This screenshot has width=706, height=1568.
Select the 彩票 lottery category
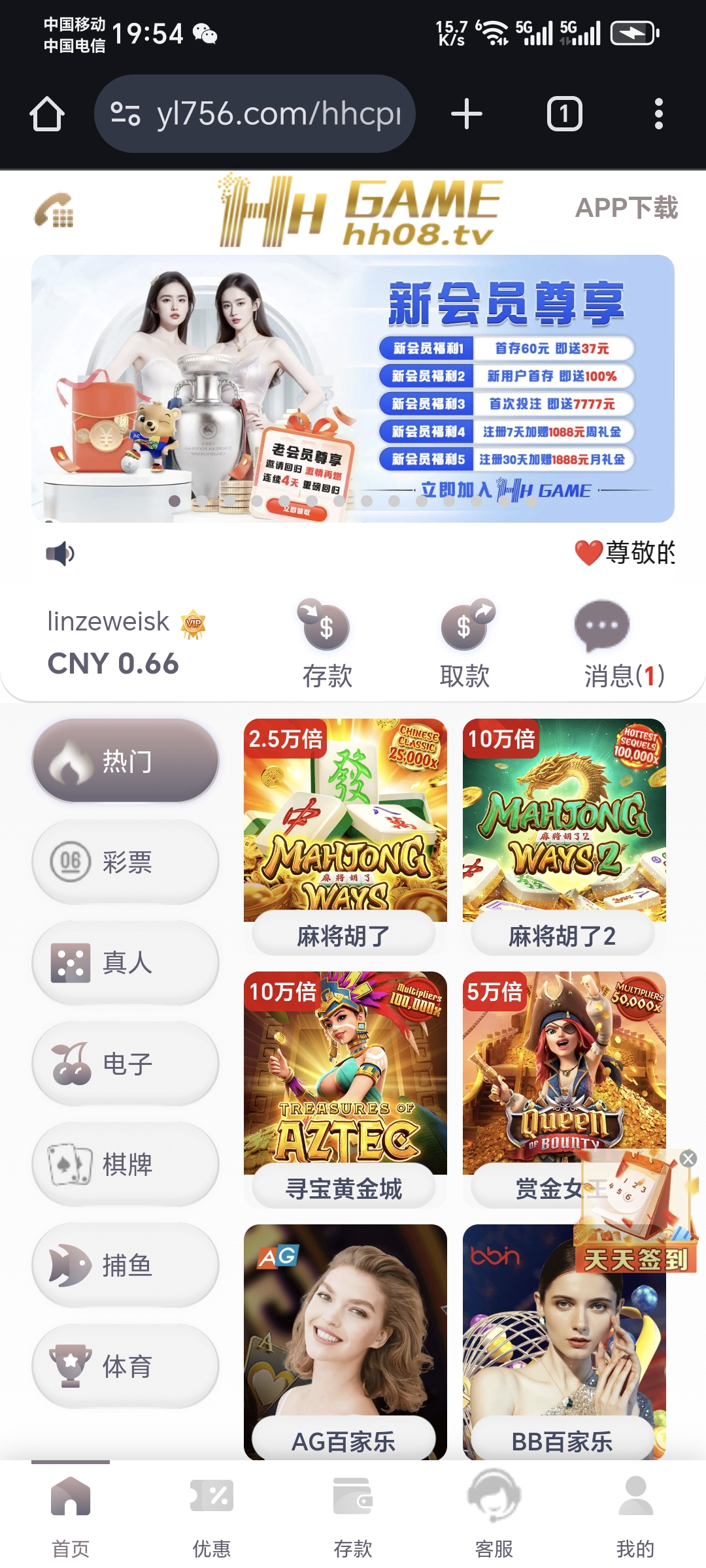point(126,862)
